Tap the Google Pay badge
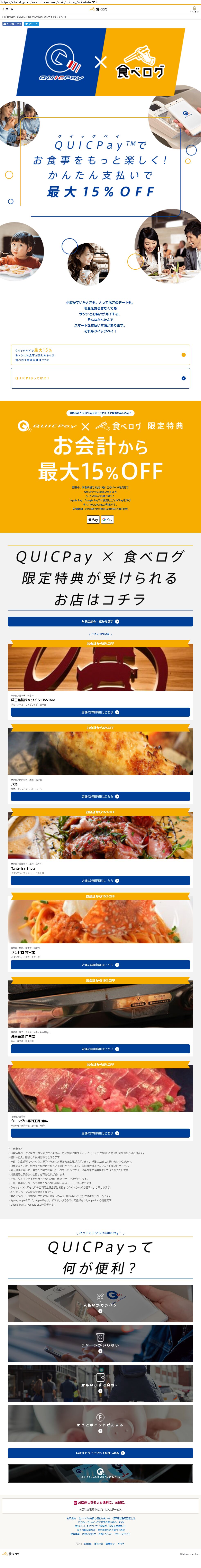The height and width of the screenshot is (1568, 201). click(x=108, y=519)
